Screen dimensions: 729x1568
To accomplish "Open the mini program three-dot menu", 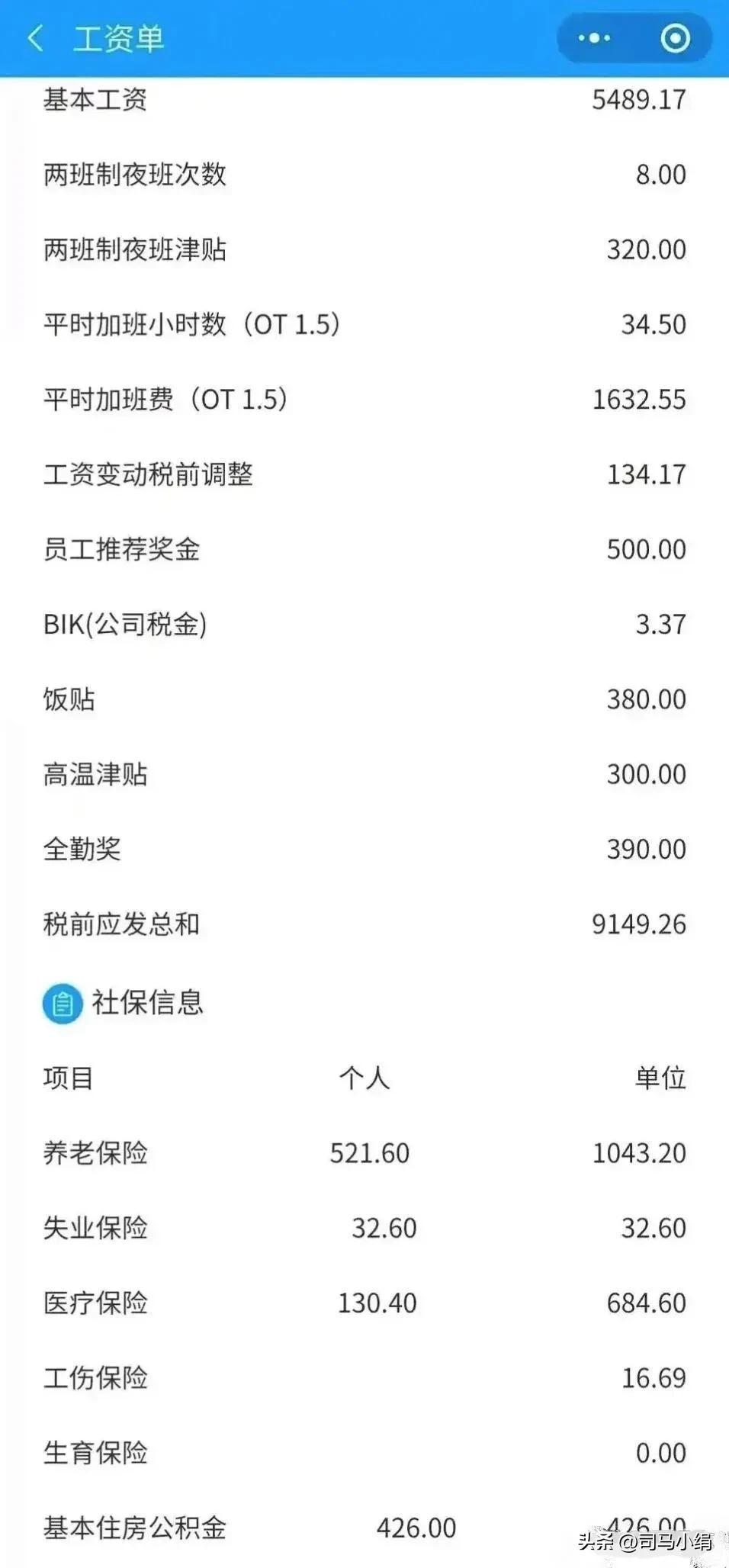I will [594, 38].
